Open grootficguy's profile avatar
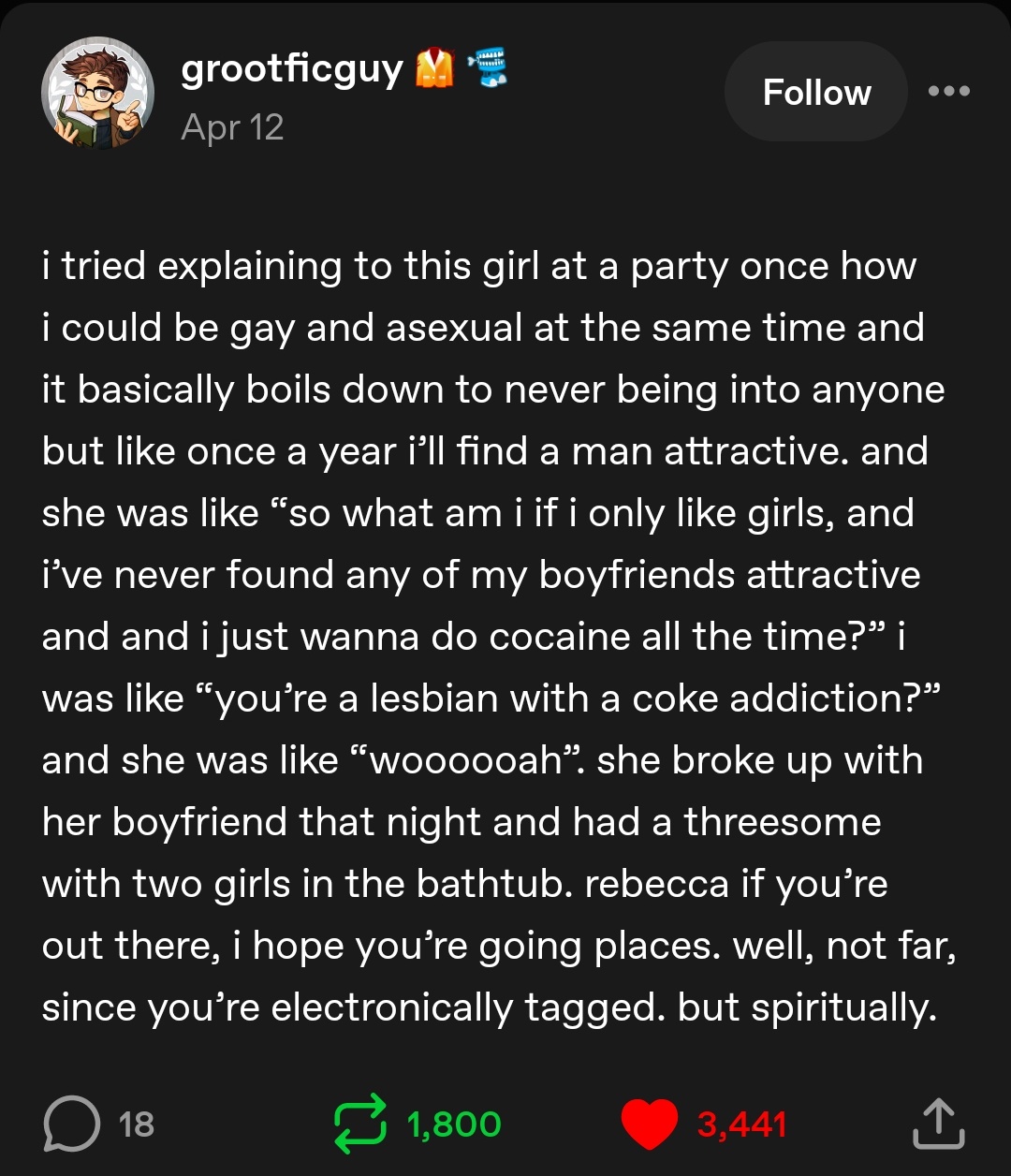 click(97, 93)
